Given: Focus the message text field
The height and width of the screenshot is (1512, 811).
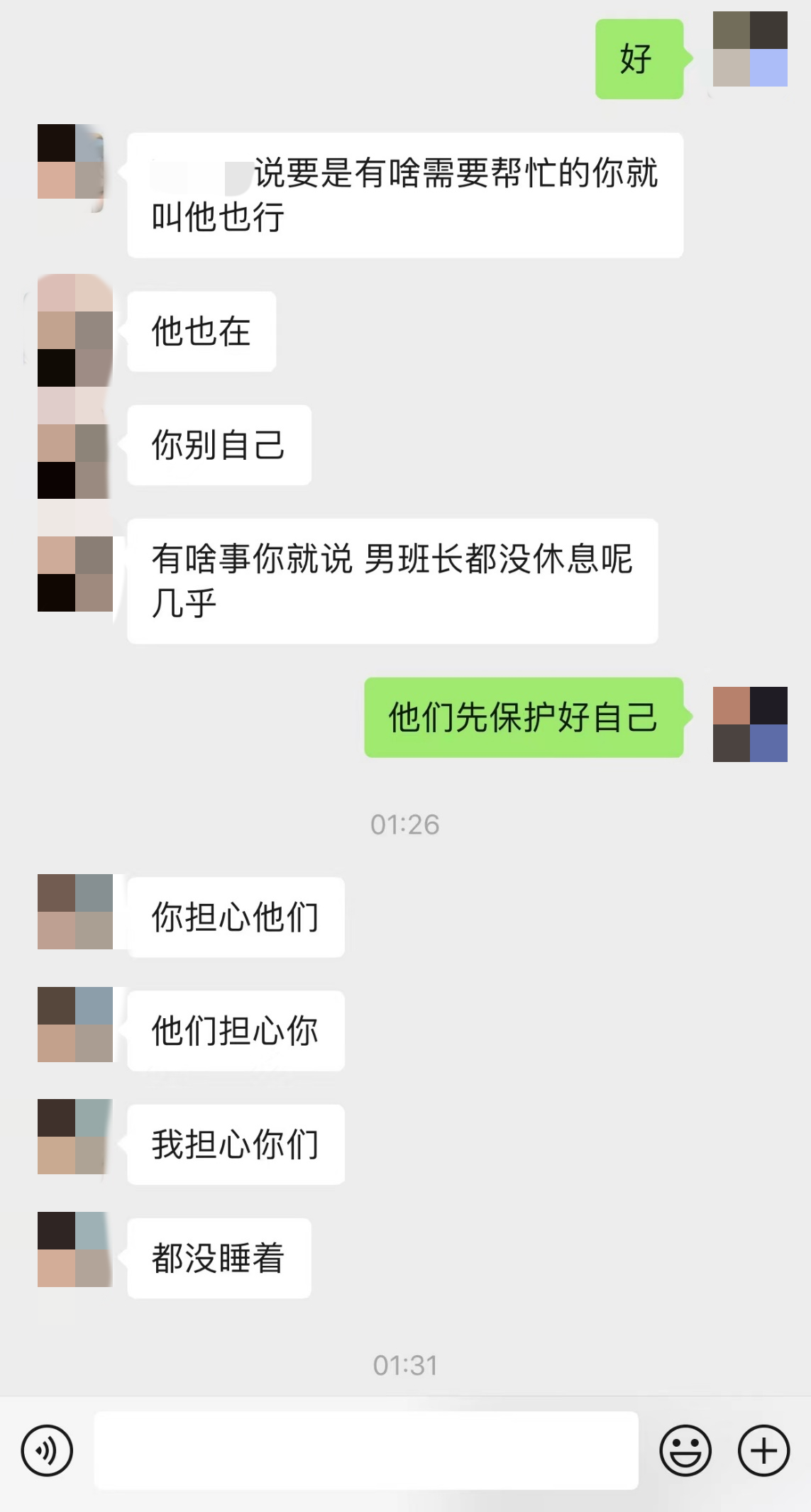Looking at the screenshot, I should tap(365, 1450).
